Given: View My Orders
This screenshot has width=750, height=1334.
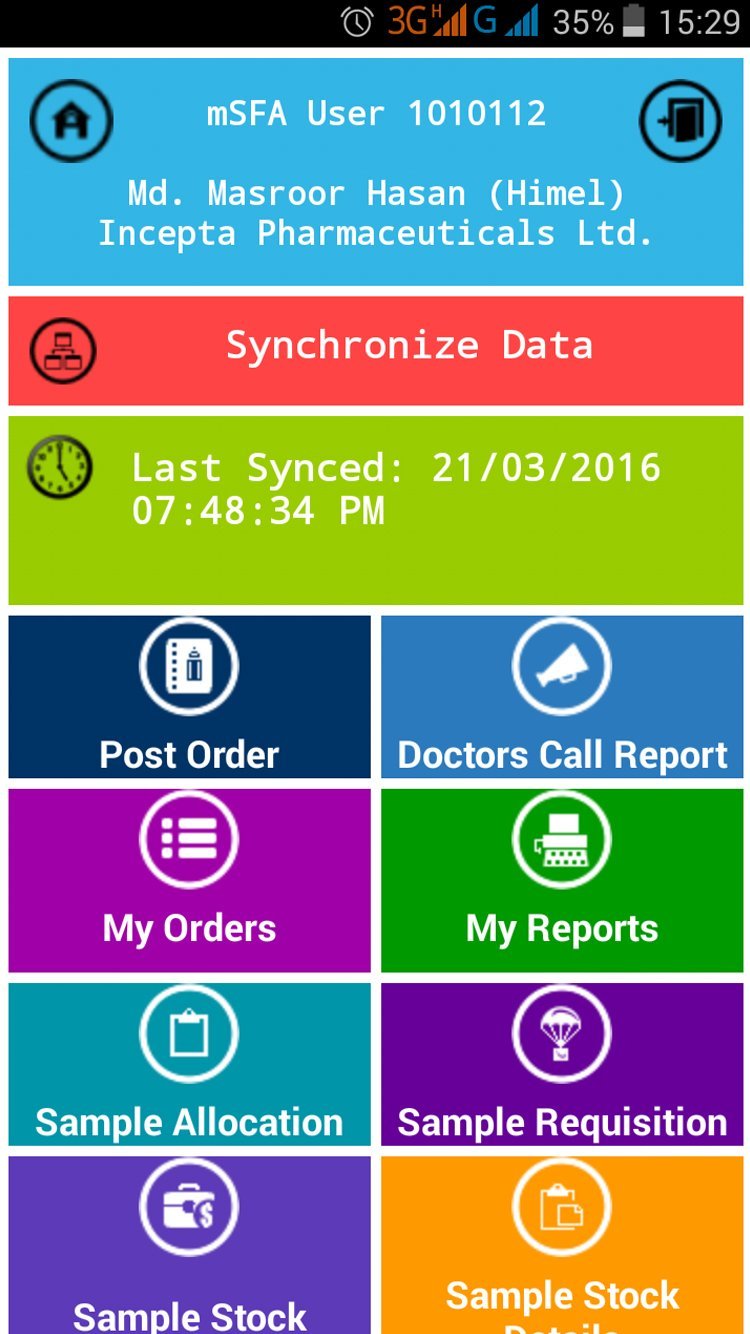Looking at the screenshot, I should pyautogui.click(x=190, y=880).
